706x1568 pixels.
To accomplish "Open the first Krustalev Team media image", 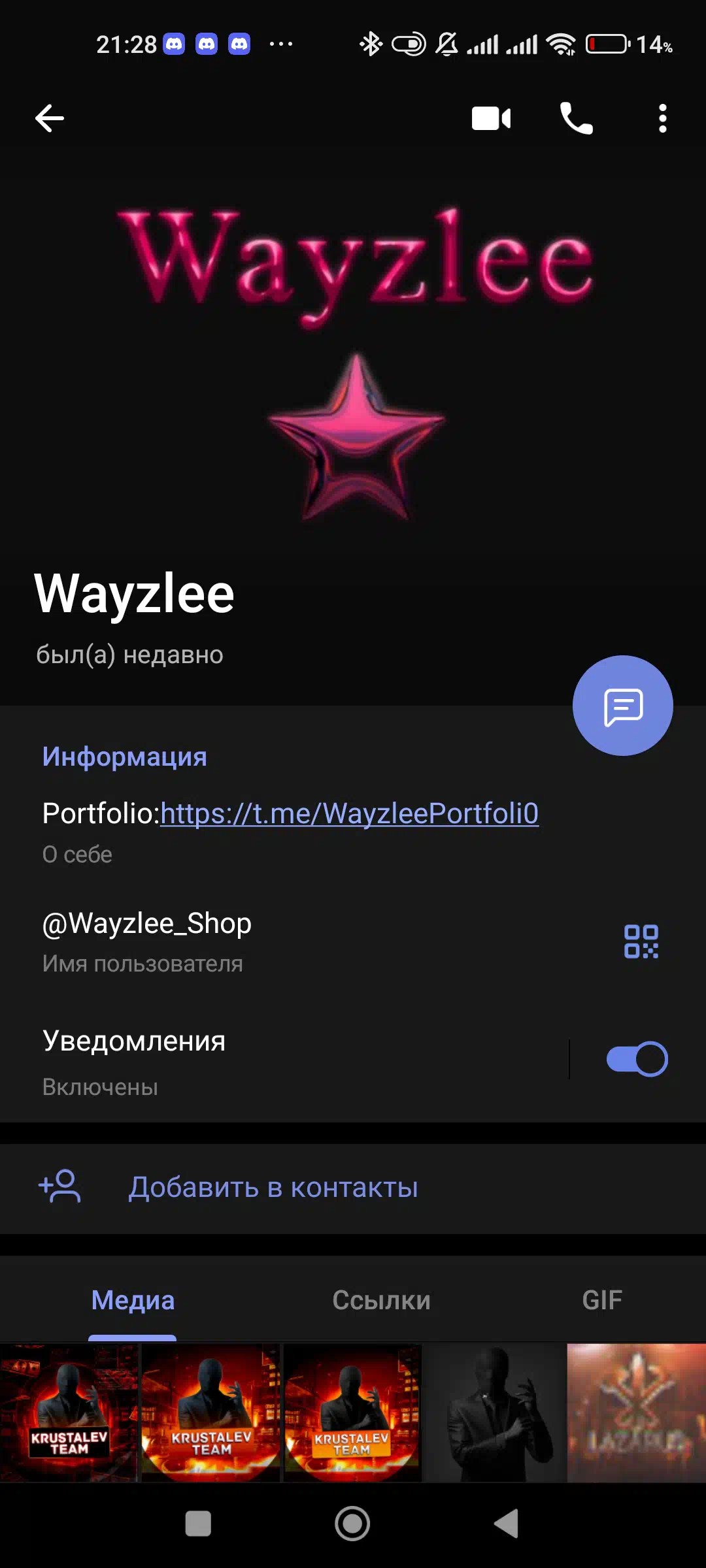I will [69, 1413].
